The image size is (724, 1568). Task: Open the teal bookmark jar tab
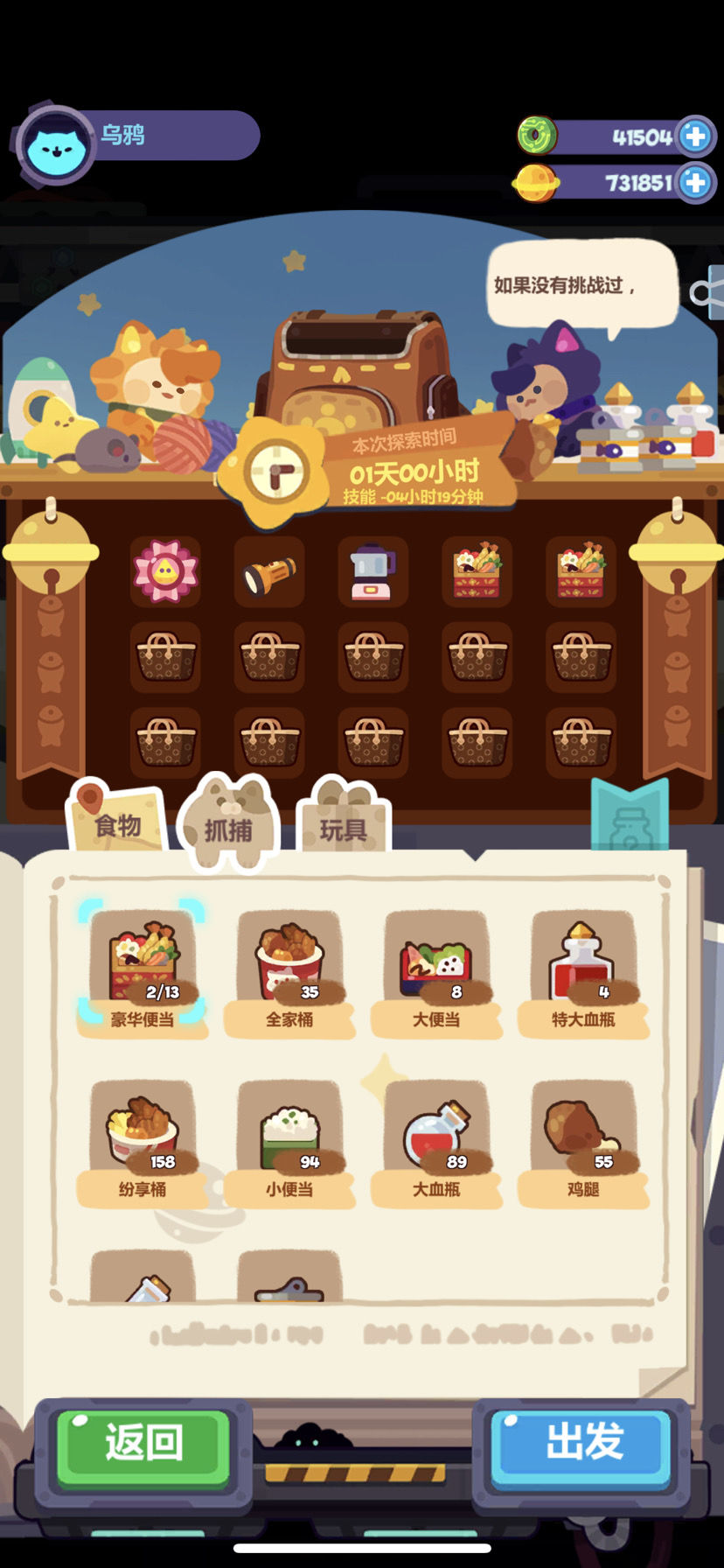pyautogui.click(x=630, y=817)
